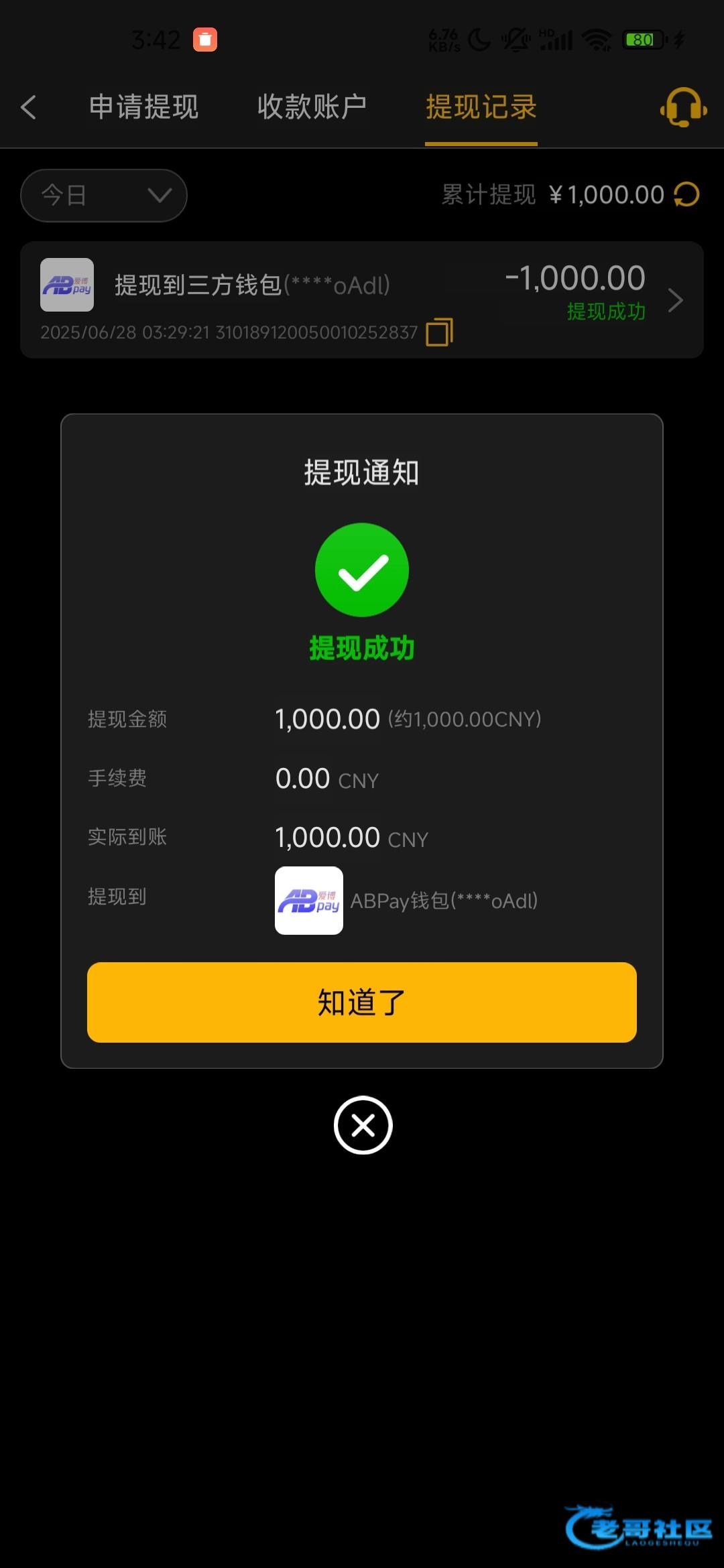Select the 提现记录 tab

pyautogui.click(x=481, y=107)
